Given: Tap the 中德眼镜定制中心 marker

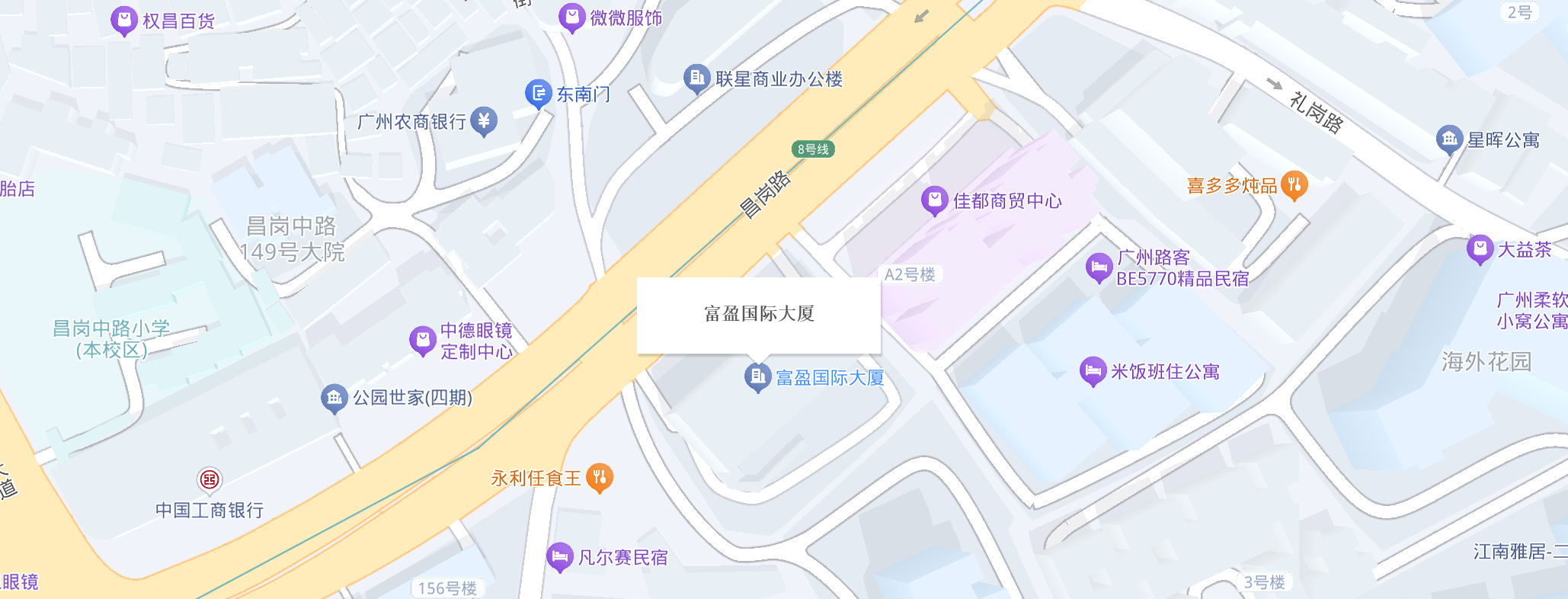Looking at the screenshot, I should (x=423, y=341).
